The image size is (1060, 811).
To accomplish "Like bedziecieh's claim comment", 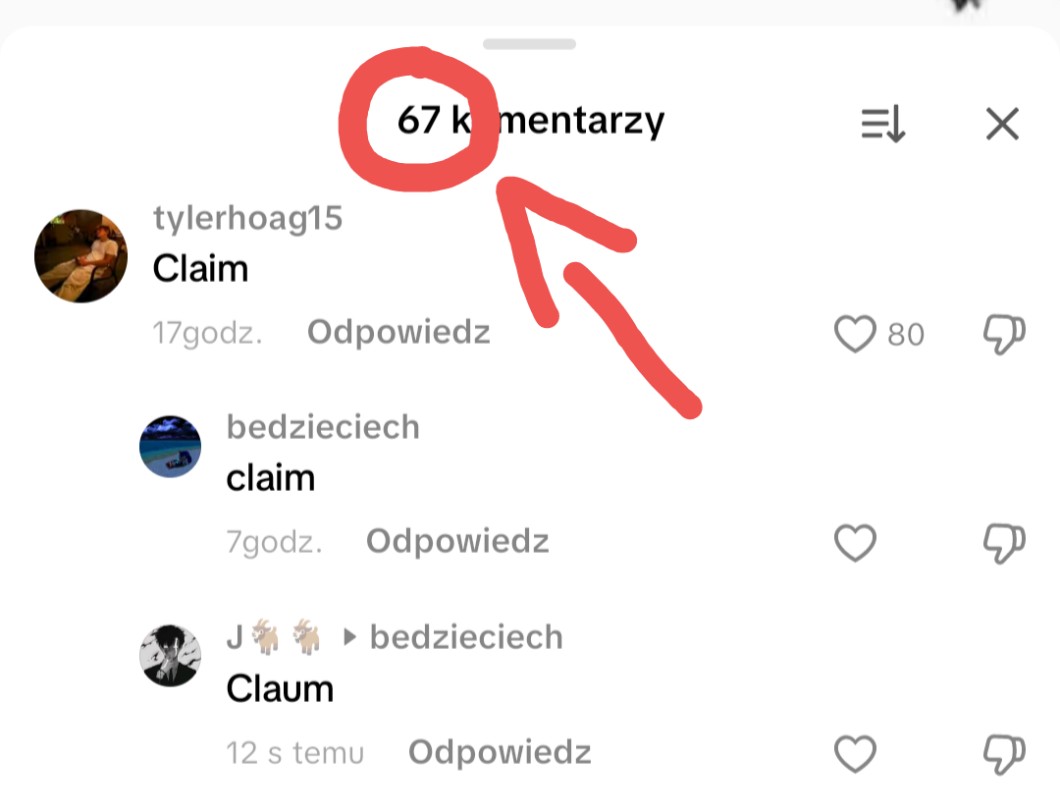I will click(855, 543).
